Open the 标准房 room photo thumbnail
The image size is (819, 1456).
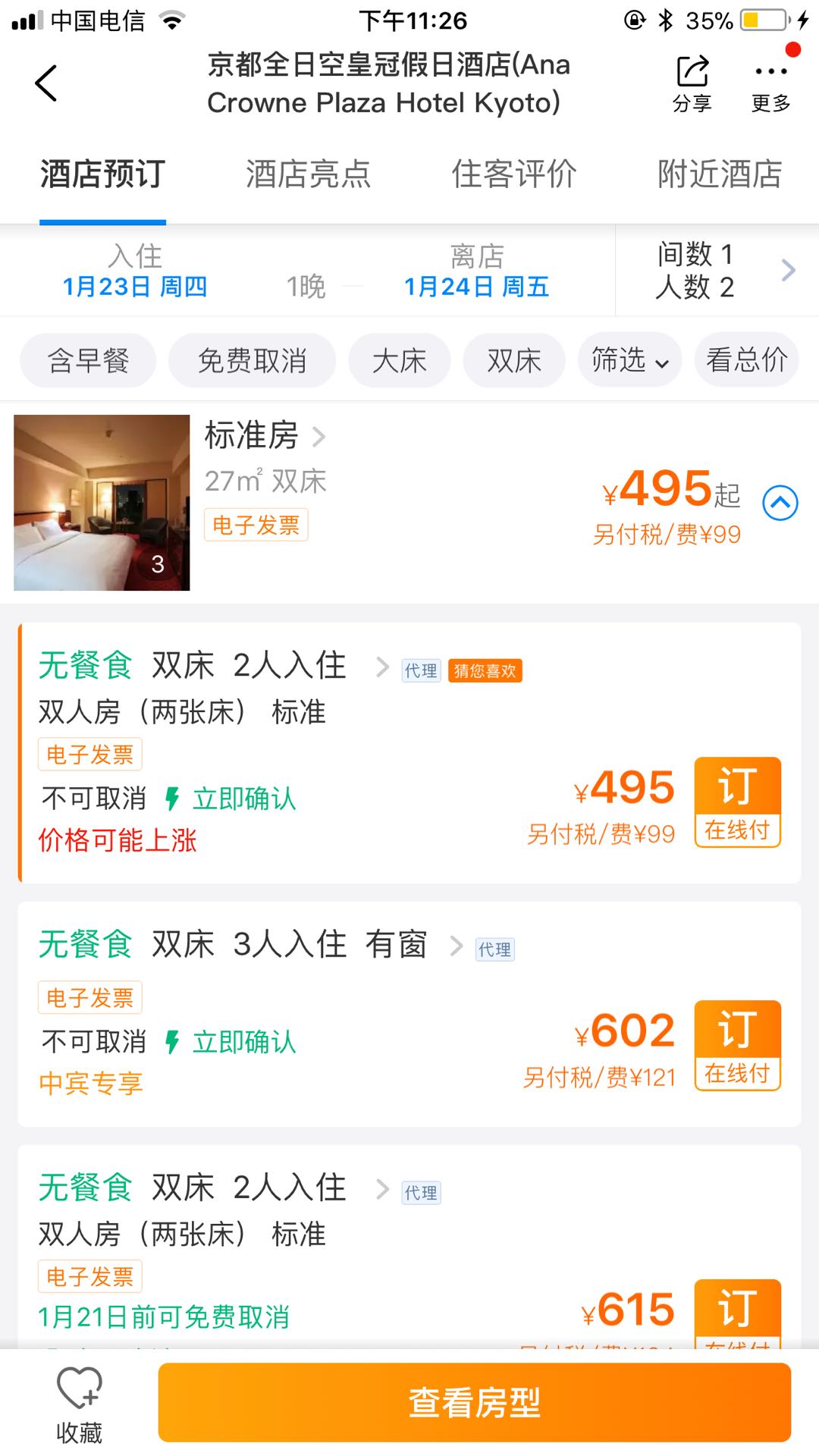pyautogui.click(x=102, y=502)
